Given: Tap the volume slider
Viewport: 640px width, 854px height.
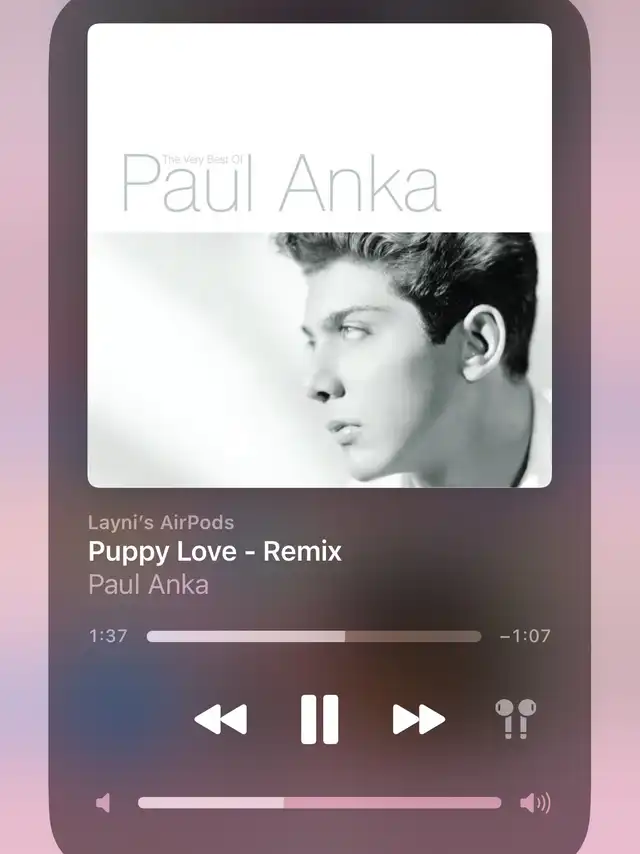Looking at the screenshot, I should tap(319, 803).
